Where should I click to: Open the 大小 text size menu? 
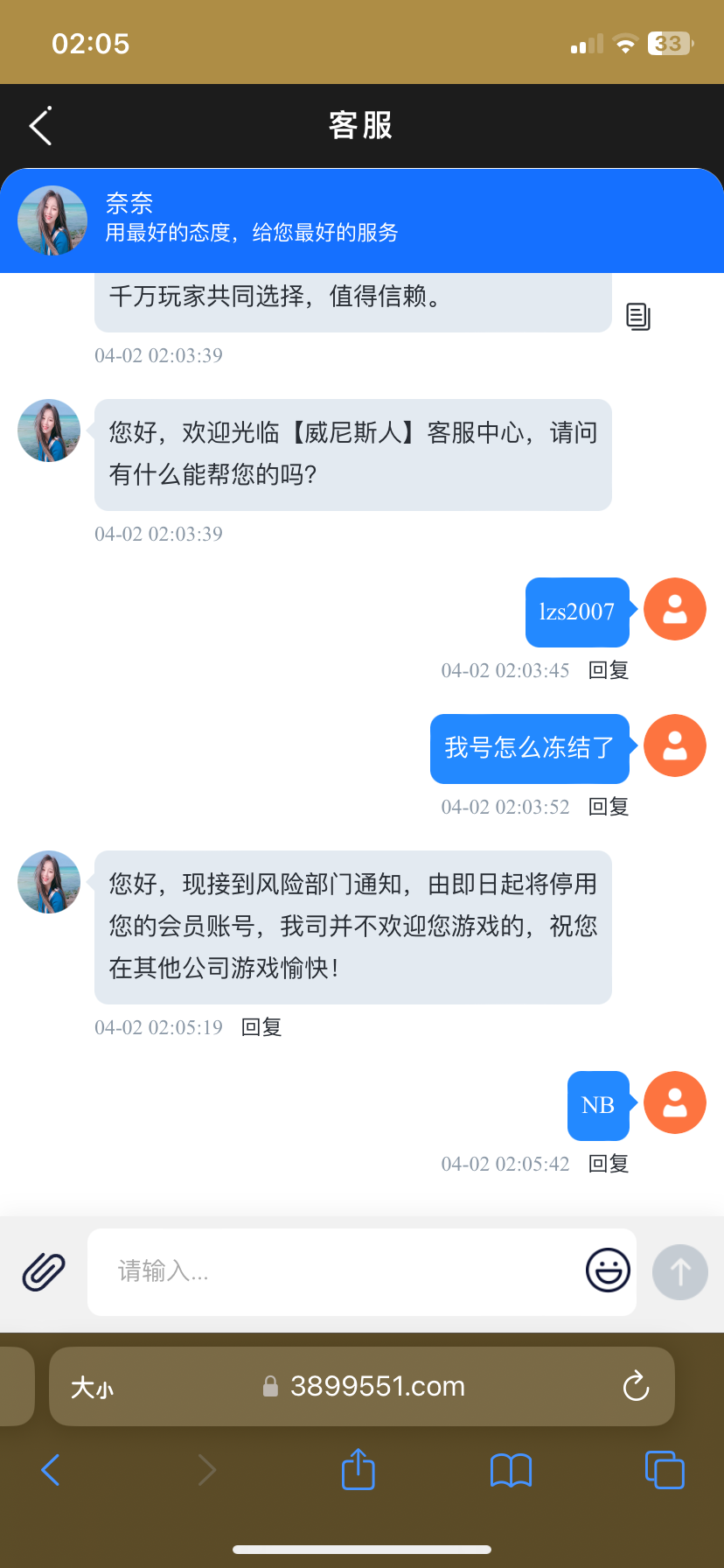(92, 1387)
